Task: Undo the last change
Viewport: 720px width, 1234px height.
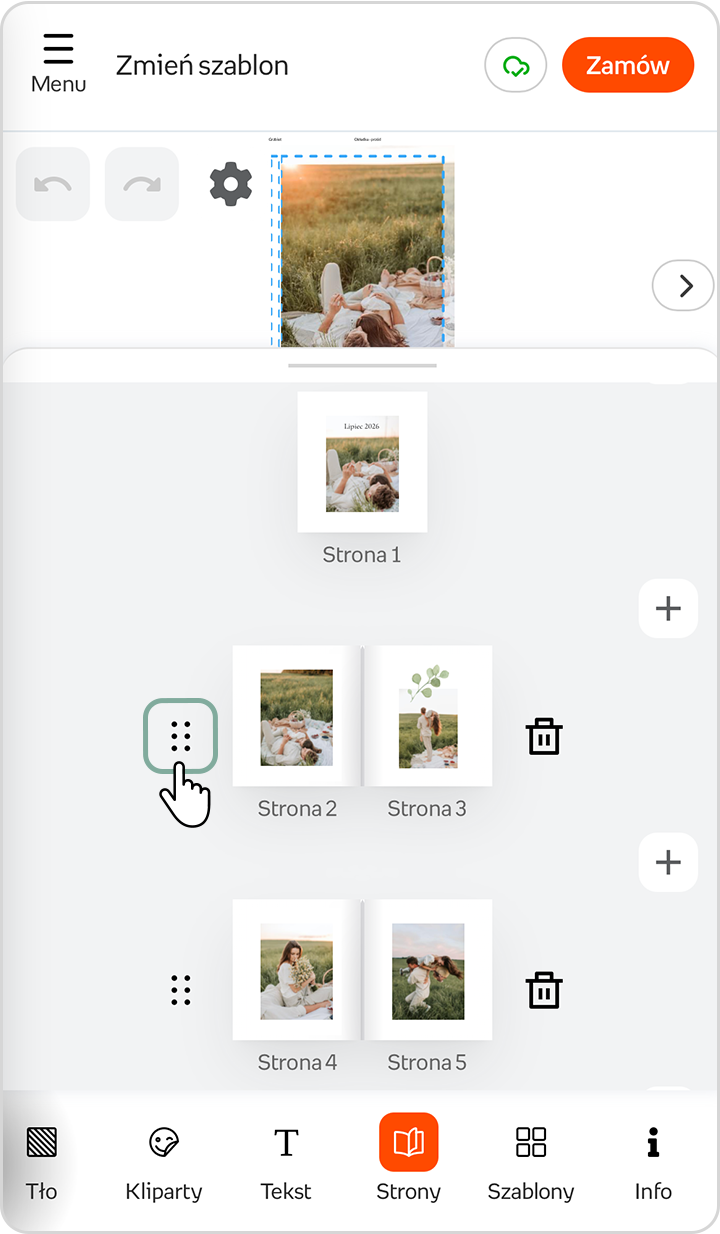Action: click(53, 184)
